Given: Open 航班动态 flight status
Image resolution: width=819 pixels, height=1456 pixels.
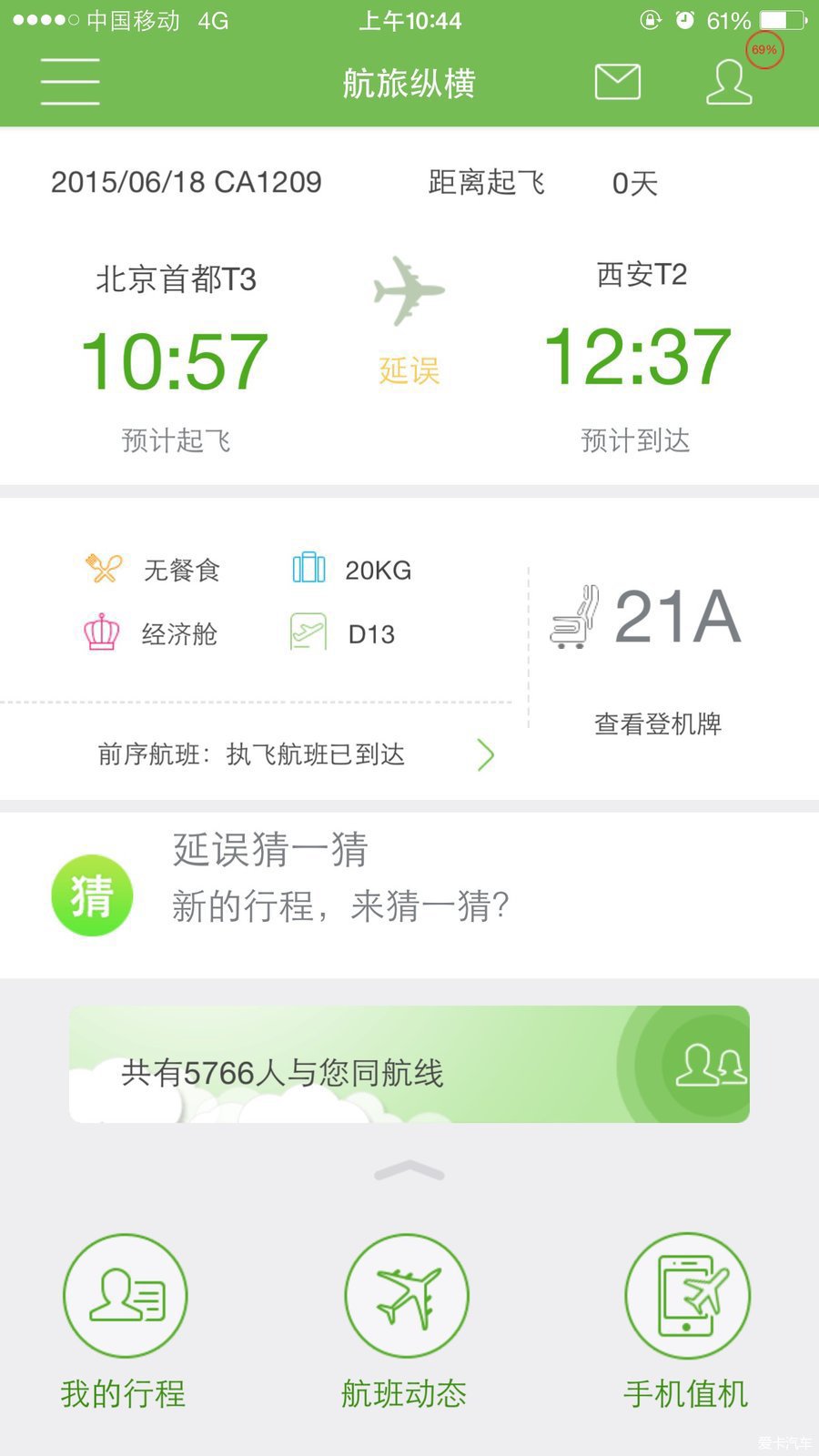Looking at the screenshot, I should pyautogui.click(x=406, y=1319).
